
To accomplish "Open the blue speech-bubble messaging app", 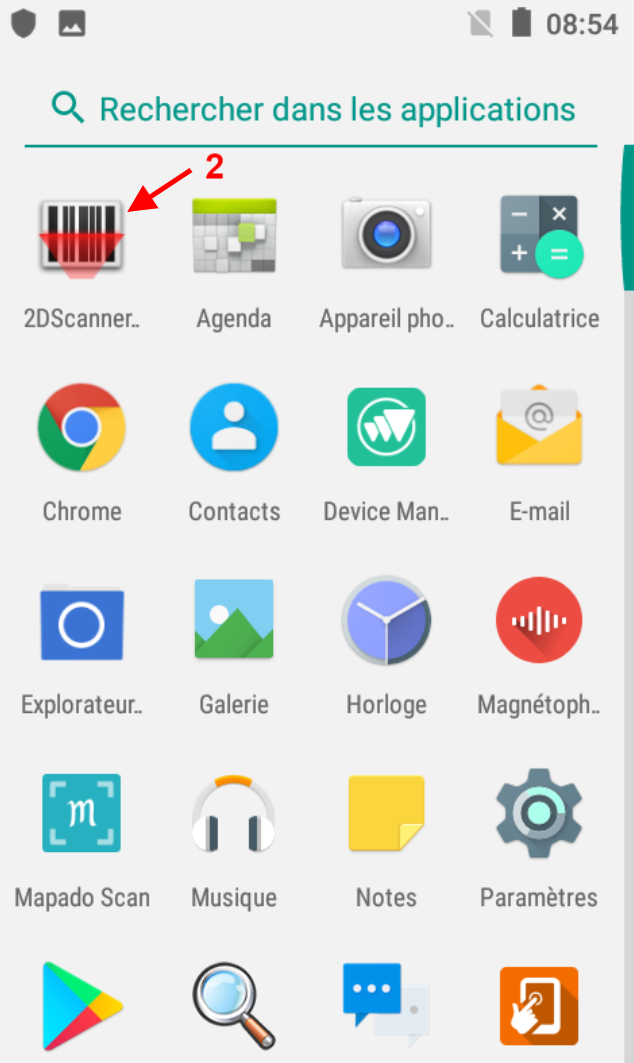I will coord(386,1005).
